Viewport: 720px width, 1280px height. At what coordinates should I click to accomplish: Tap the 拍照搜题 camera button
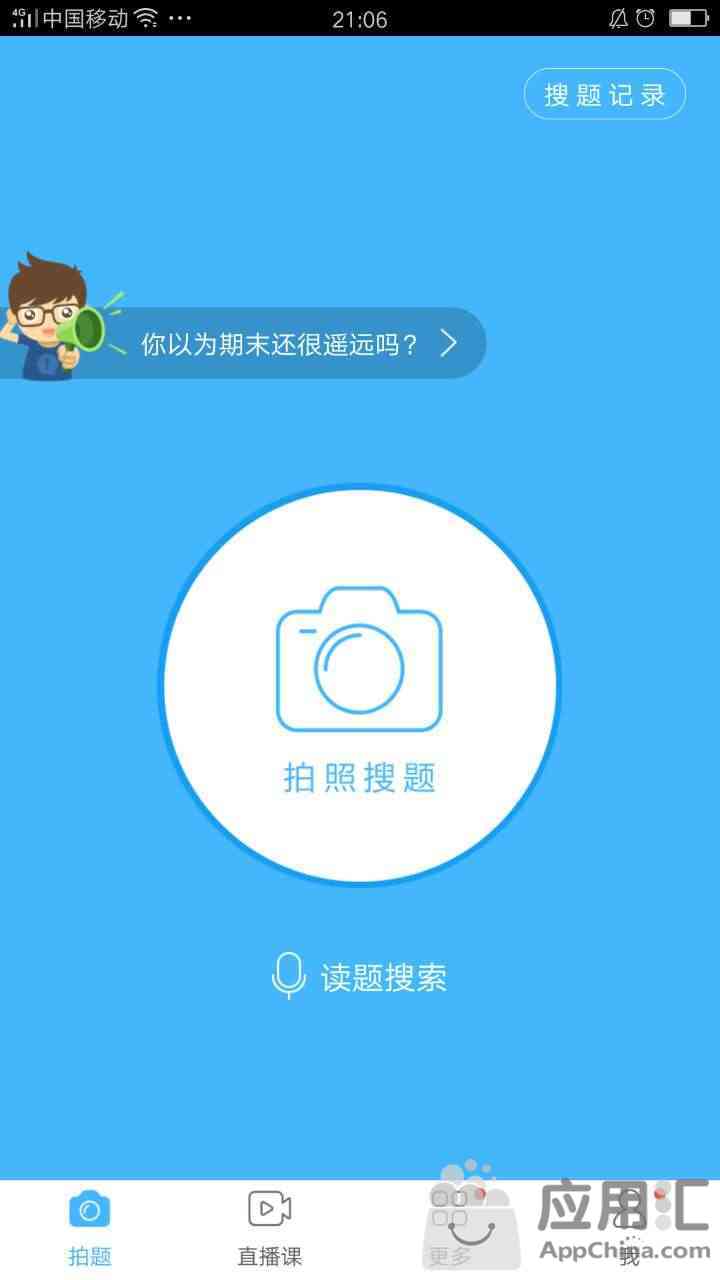coord(359,684)
